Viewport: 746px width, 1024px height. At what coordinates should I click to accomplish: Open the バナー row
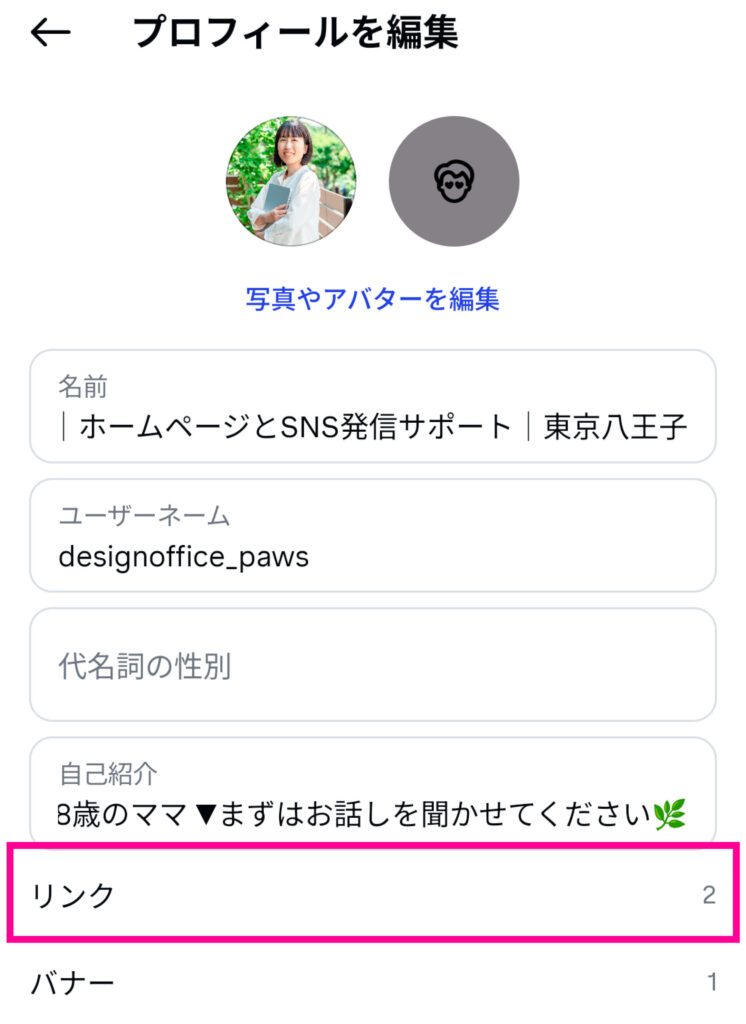point(372,982)
